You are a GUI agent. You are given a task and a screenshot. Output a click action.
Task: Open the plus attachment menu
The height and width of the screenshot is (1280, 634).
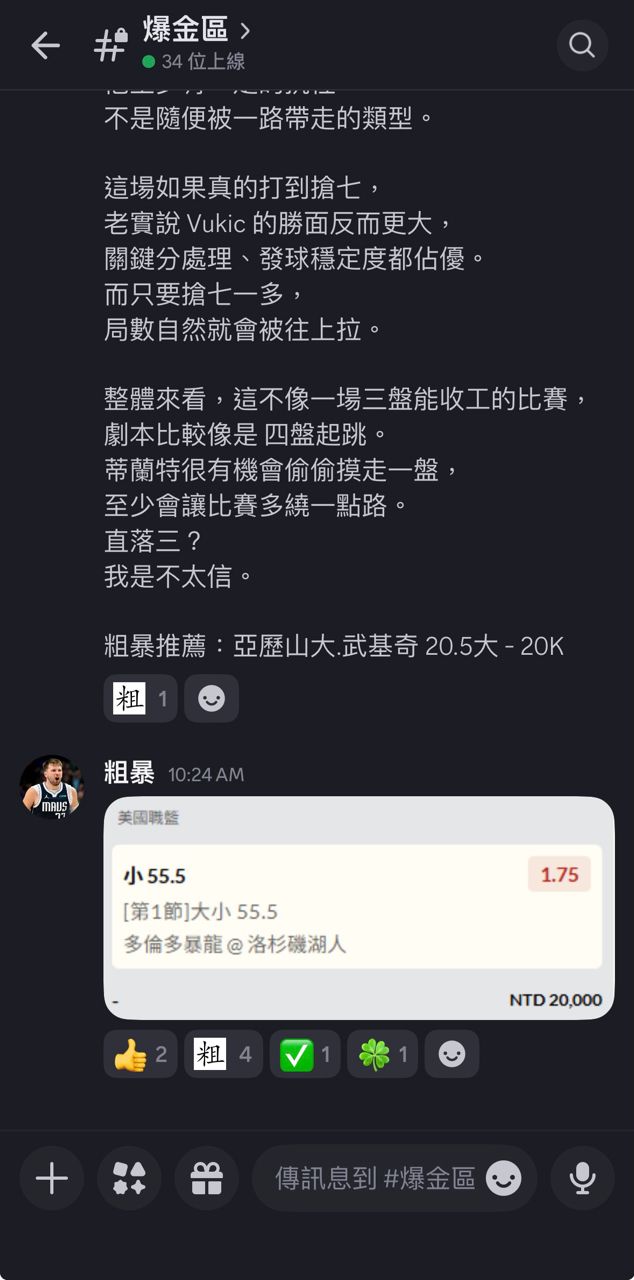[52, 1179]
